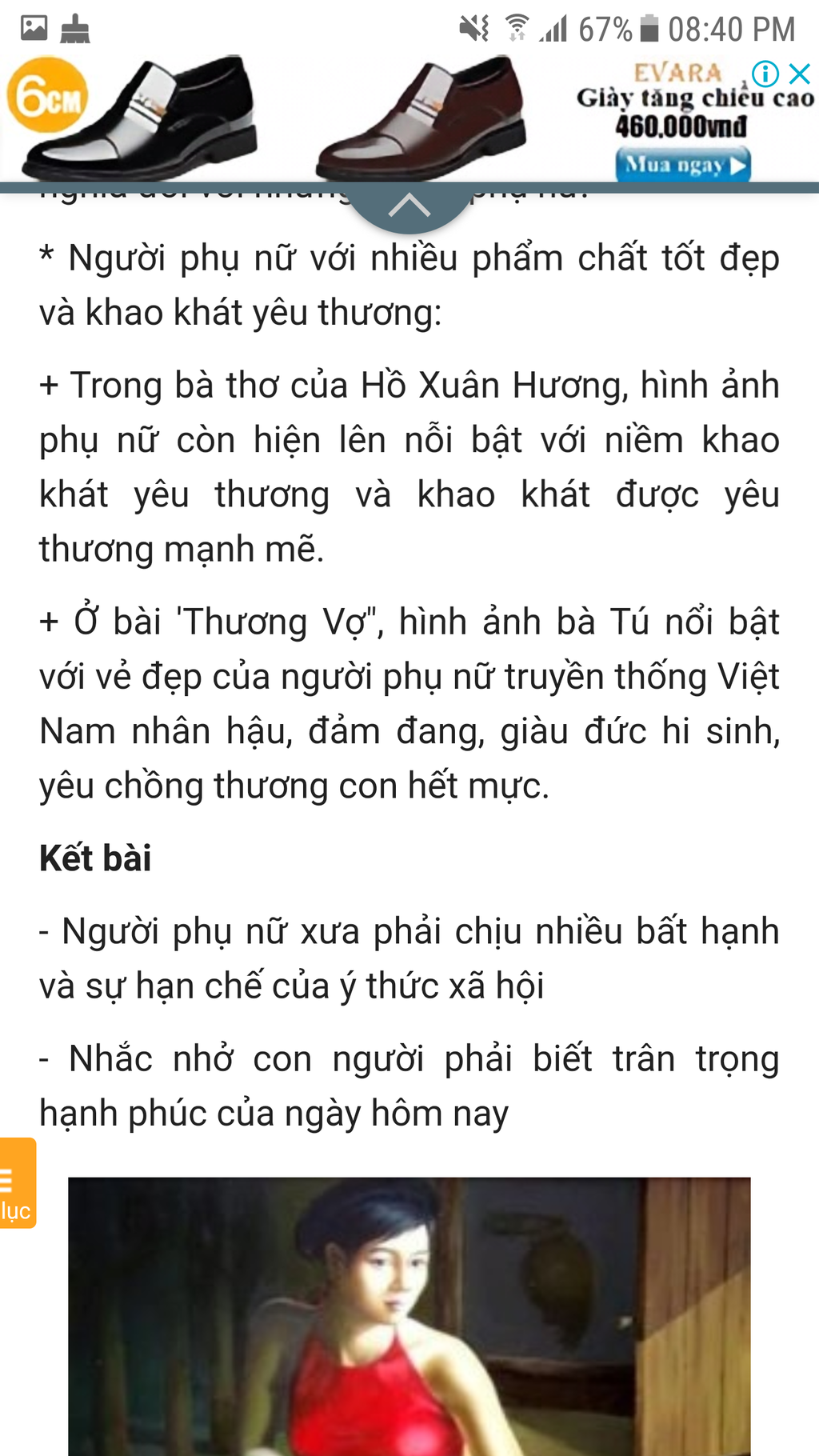
Task: Close the EVARA shoe ad
Action: [799, 74]
